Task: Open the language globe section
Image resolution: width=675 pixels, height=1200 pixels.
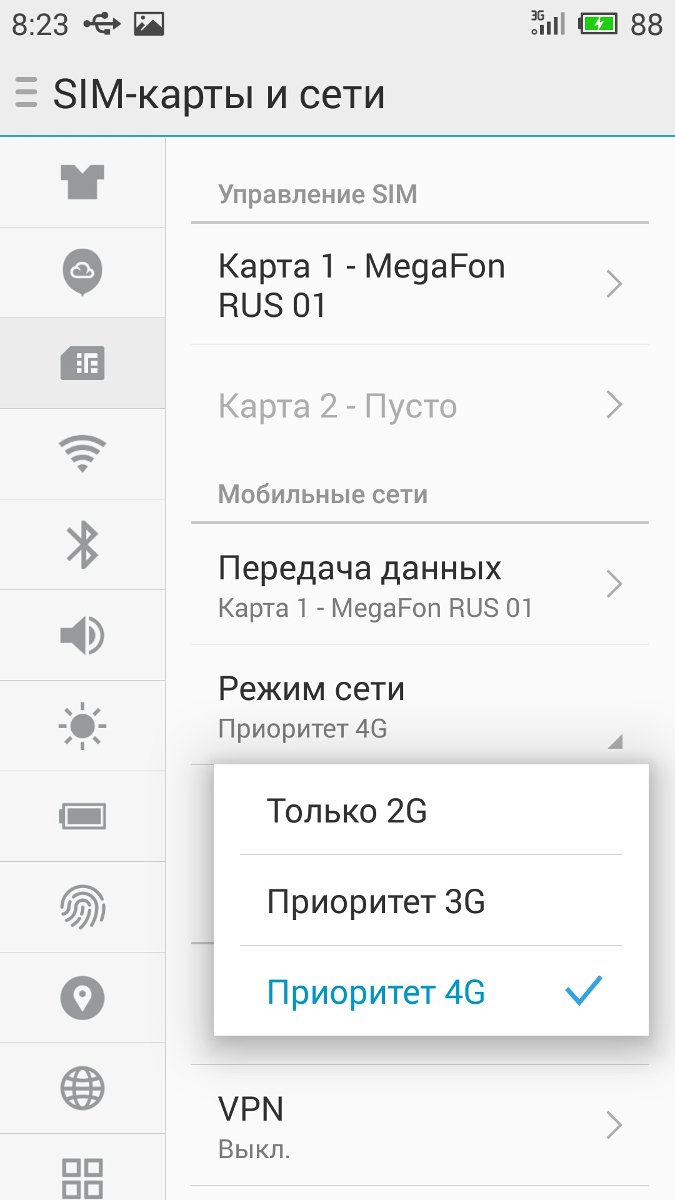Action: pyautogui.click(x=82, y=1088)
